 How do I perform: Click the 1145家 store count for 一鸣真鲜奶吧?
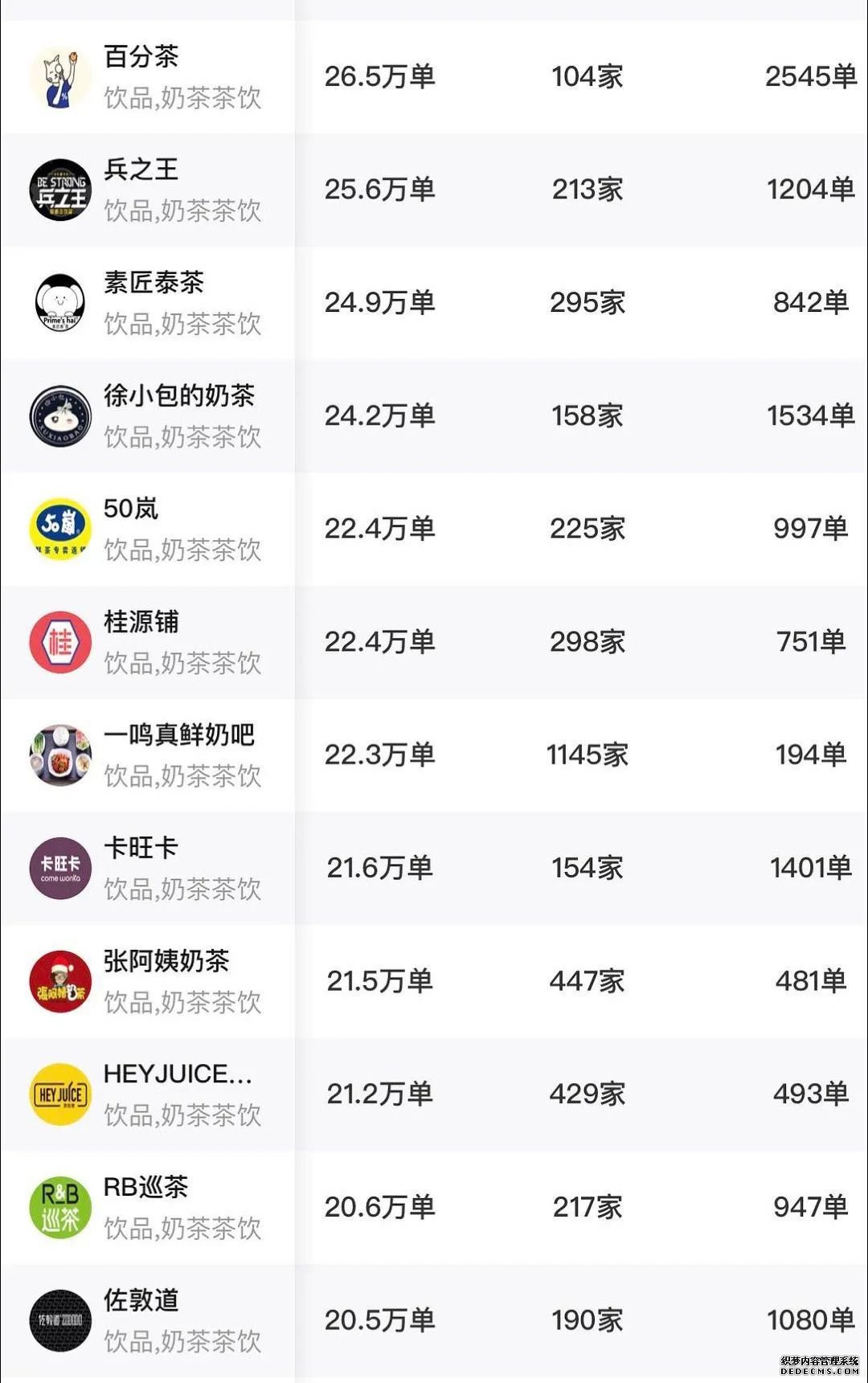[x=587, y=755]
